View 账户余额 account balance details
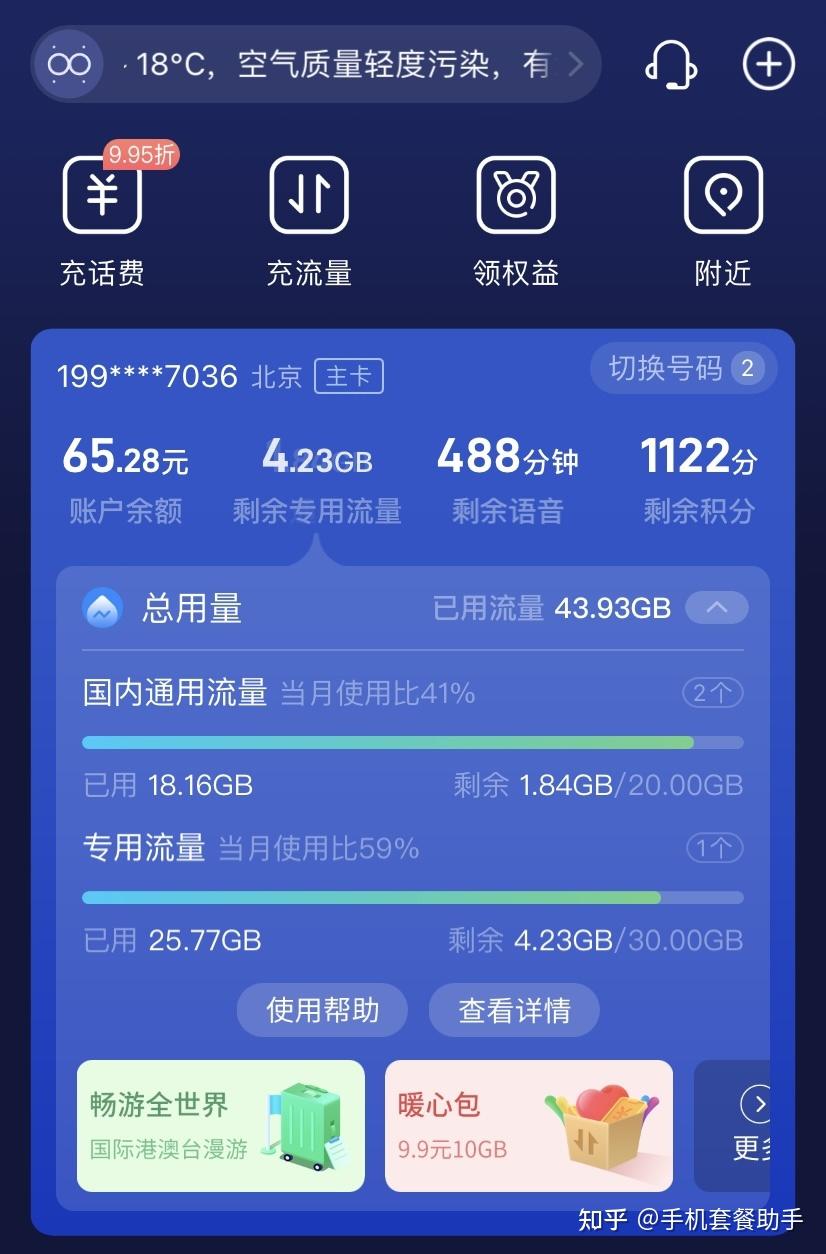Viewport: 826px width, 1254px height. 125,480
